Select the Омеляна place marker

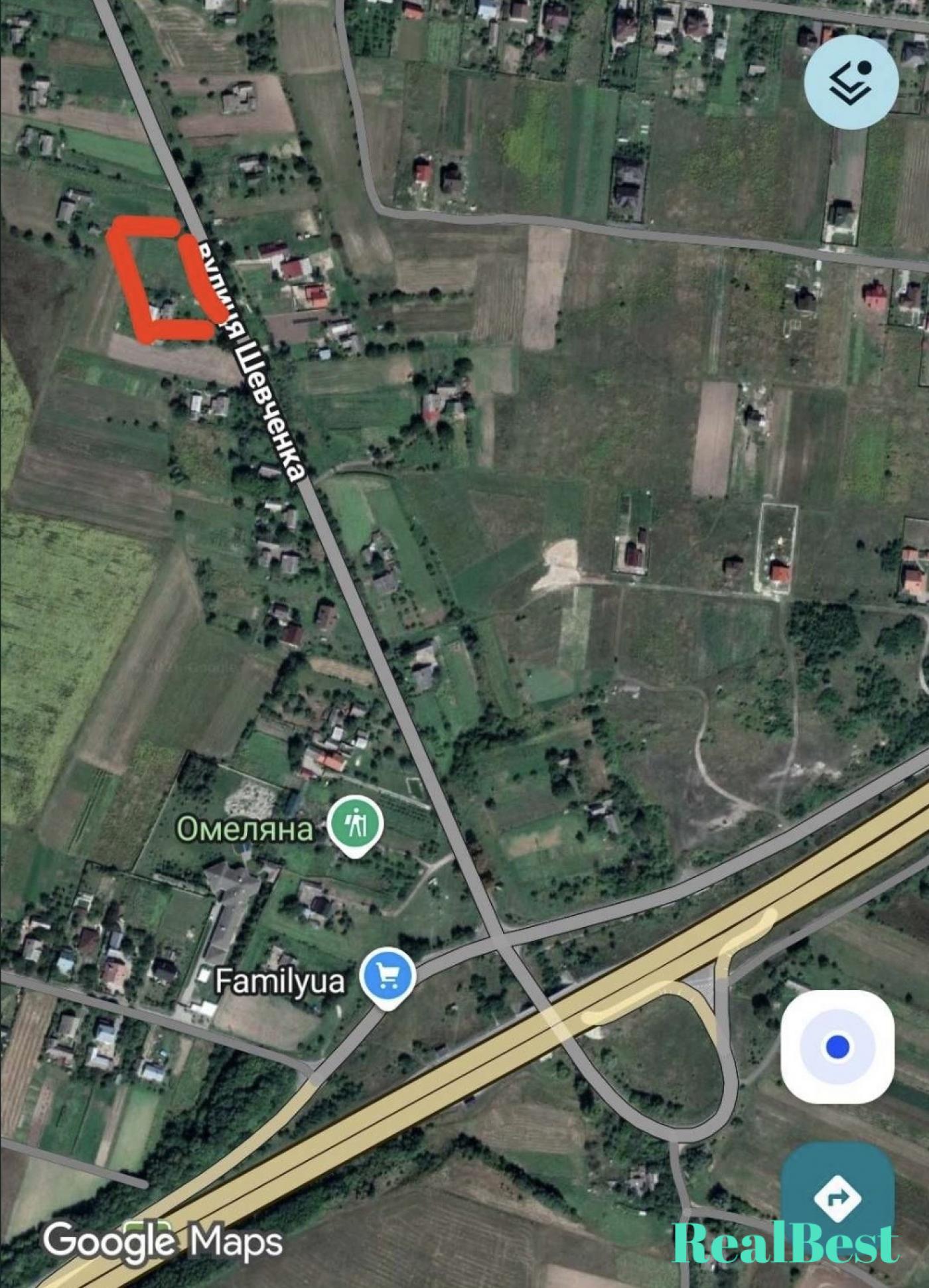point(356,825)
